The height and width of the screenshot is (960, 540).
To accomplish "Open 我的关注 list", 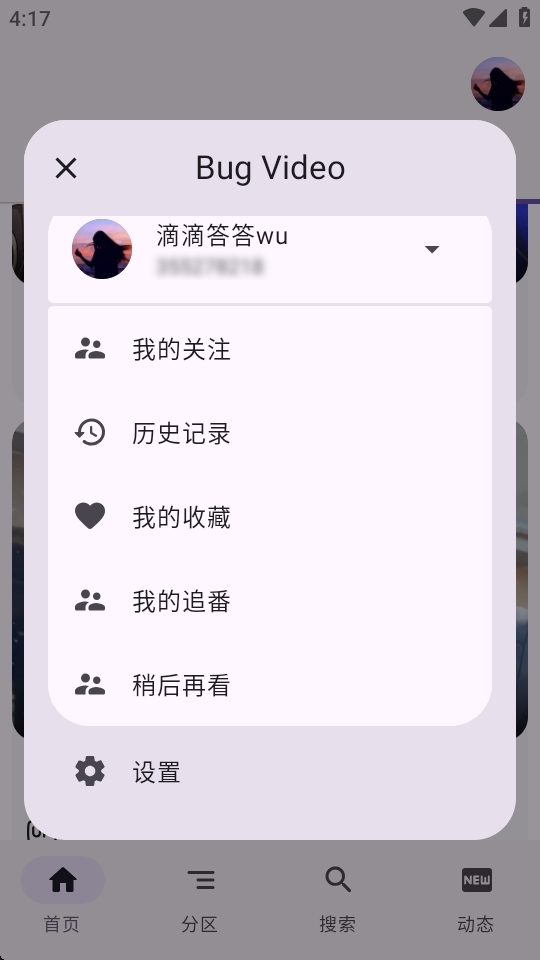I will tap(270, 349).
